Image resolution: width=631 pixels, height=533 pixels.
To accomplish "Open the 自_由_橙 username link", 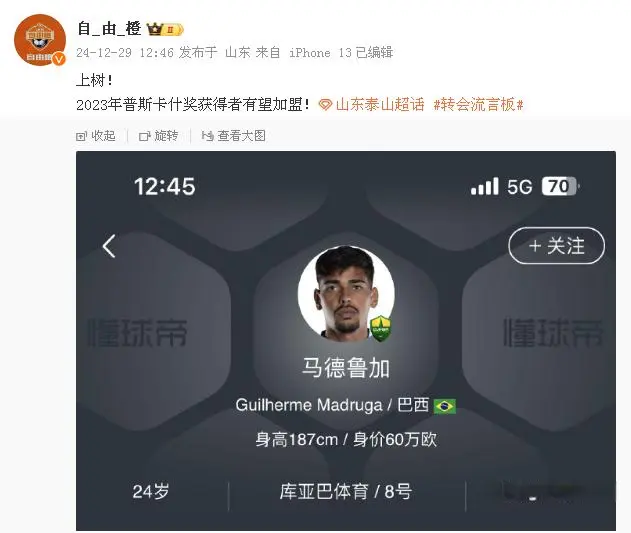I will pos(109,28).
